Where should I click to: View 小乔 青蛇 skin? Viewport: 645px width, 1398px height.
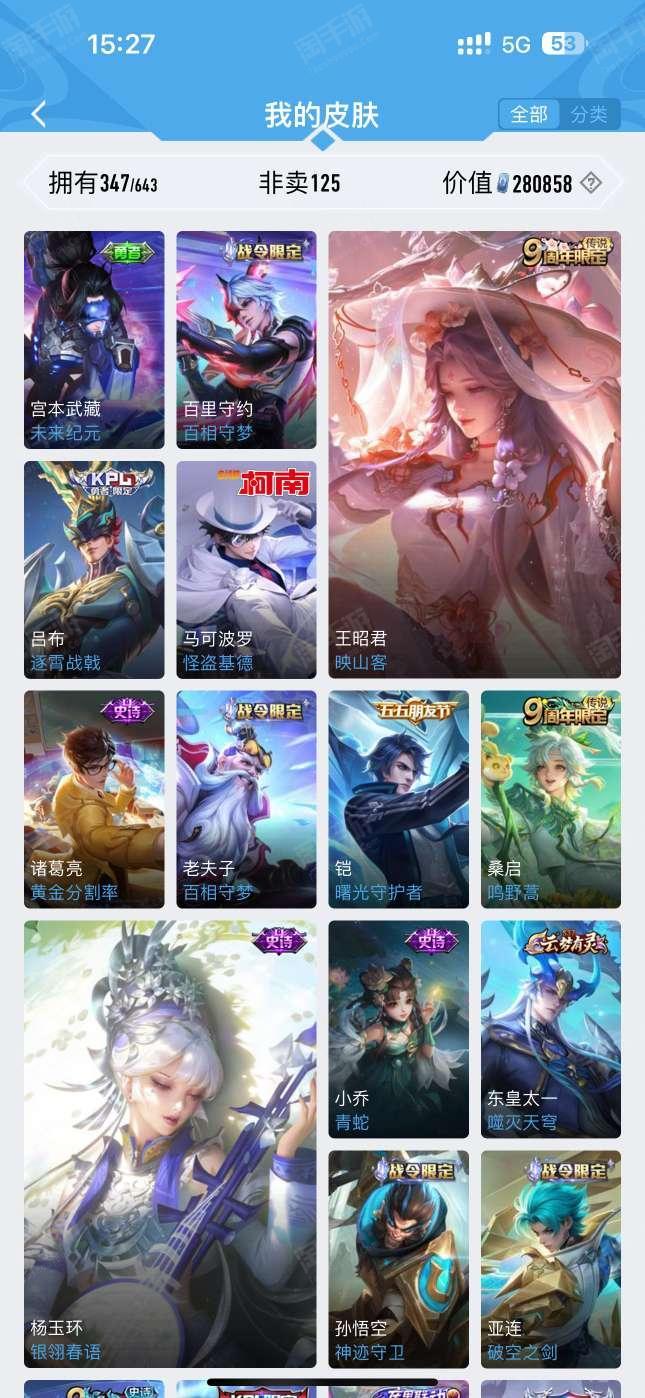coord(398,1029)
